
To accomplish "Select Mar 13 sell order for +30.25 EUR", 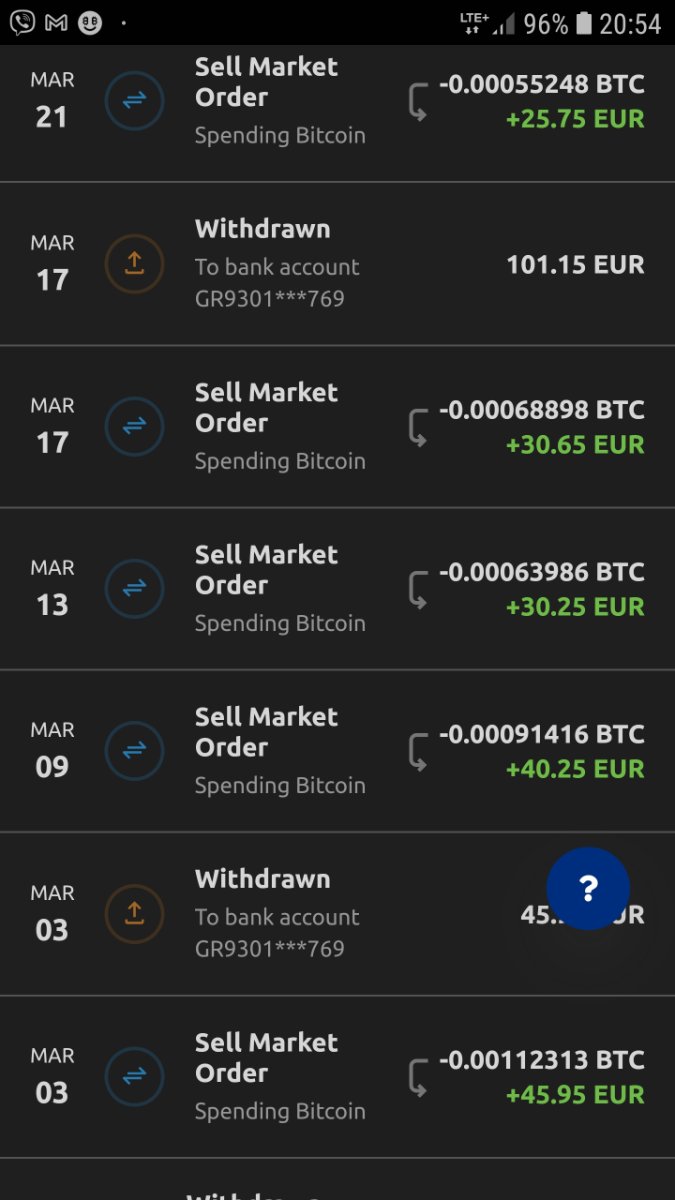I will click(337, 589).
